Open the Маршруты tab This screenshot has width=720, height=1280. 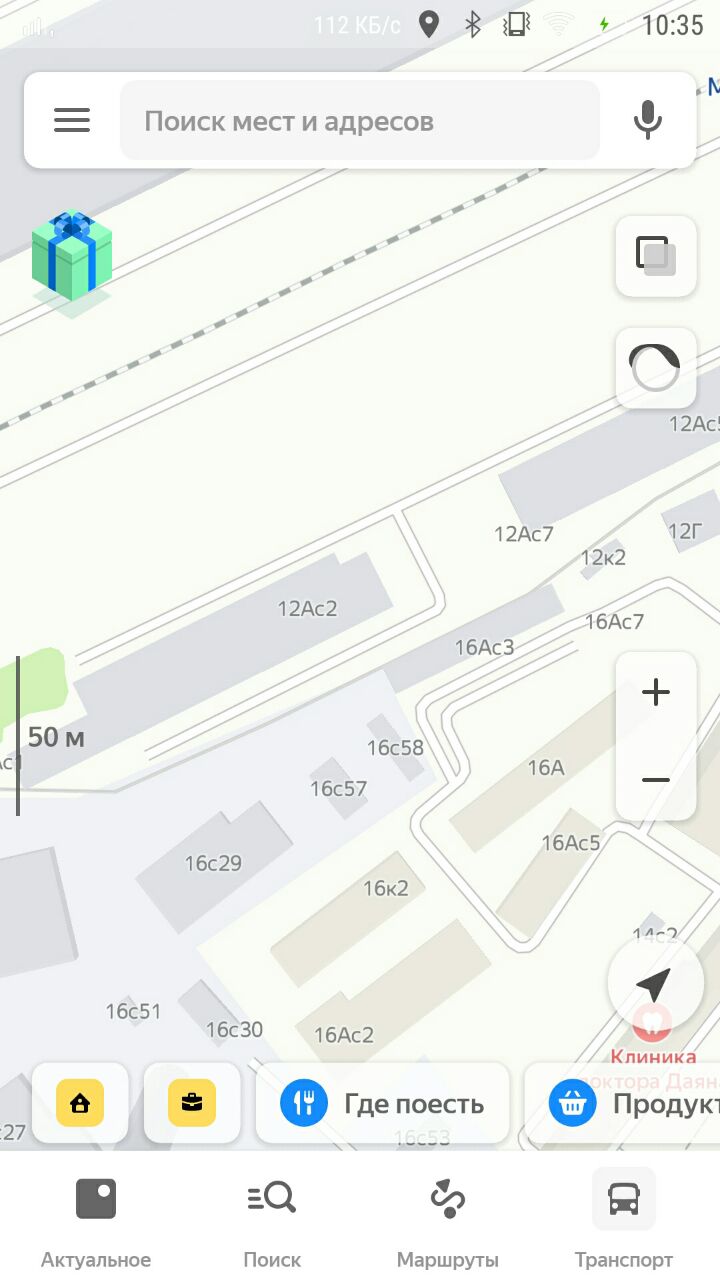pyautogui.click(x=448, y=1218)
